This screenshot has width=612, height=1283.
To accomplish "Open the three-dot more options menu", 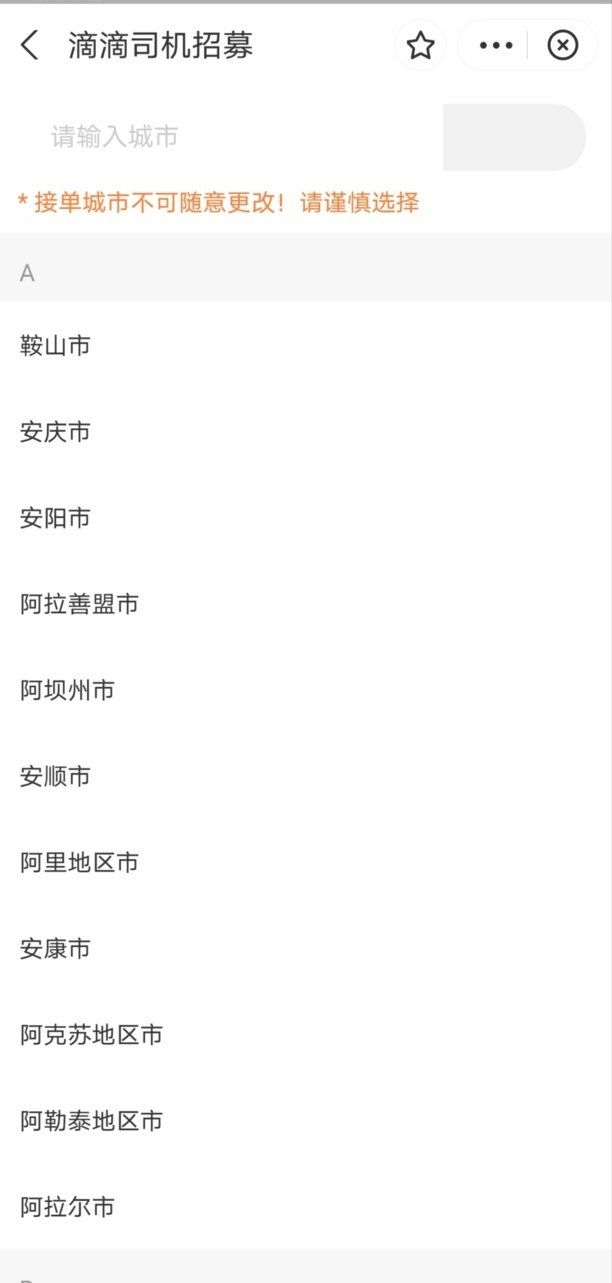I will pos(496,45).
